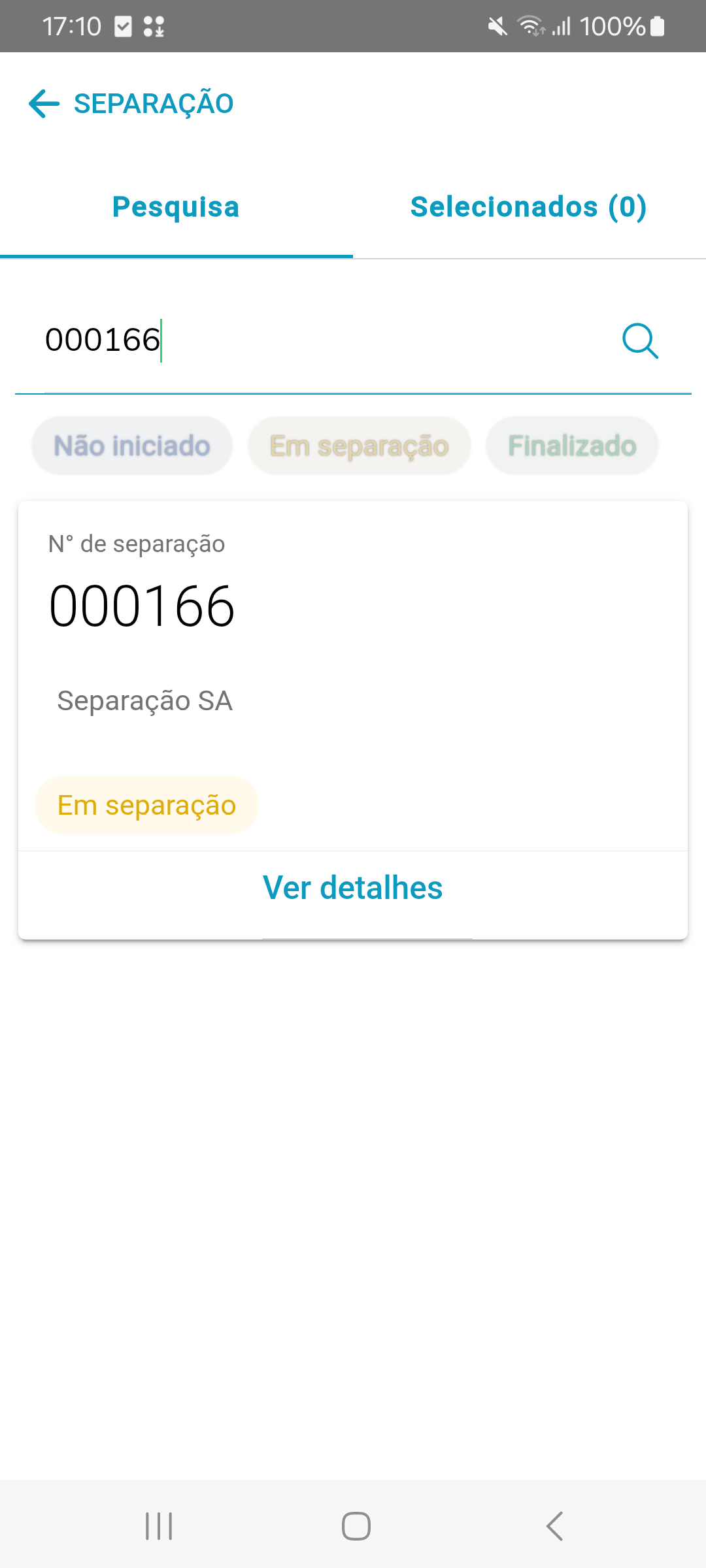Viewport: 706px width, 1568px height.
Task: Filter by Em separação chip
Action: coord(359,446)
